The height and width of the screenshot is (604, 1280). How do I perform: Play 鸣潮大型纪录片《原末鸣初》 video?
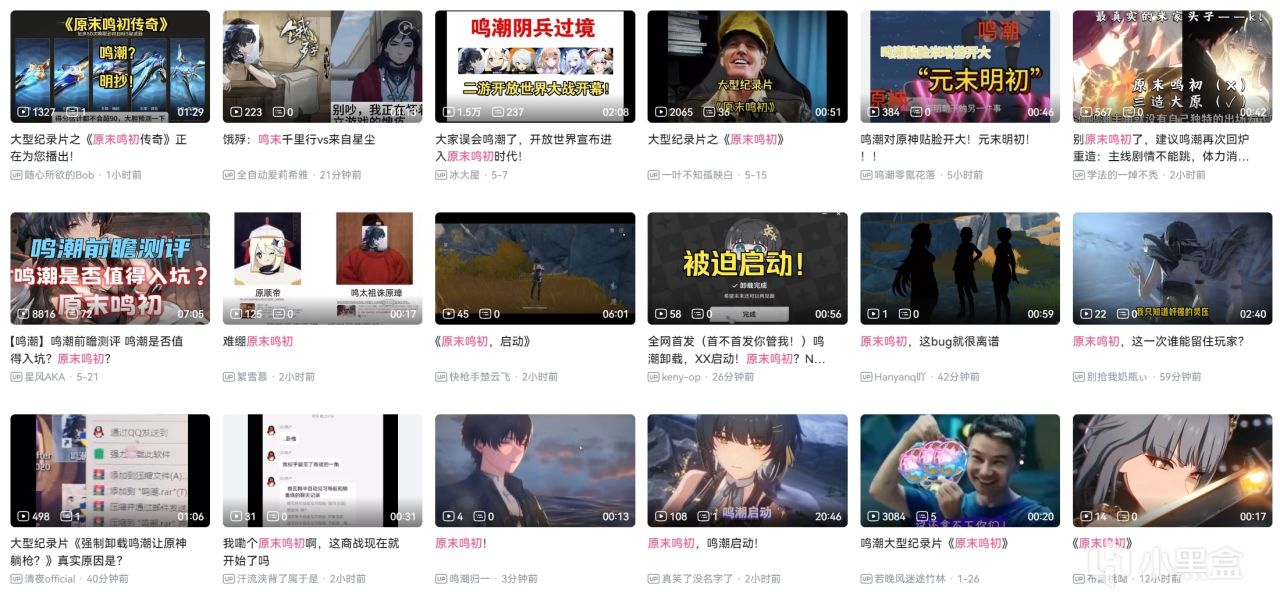tap(960, 470)
